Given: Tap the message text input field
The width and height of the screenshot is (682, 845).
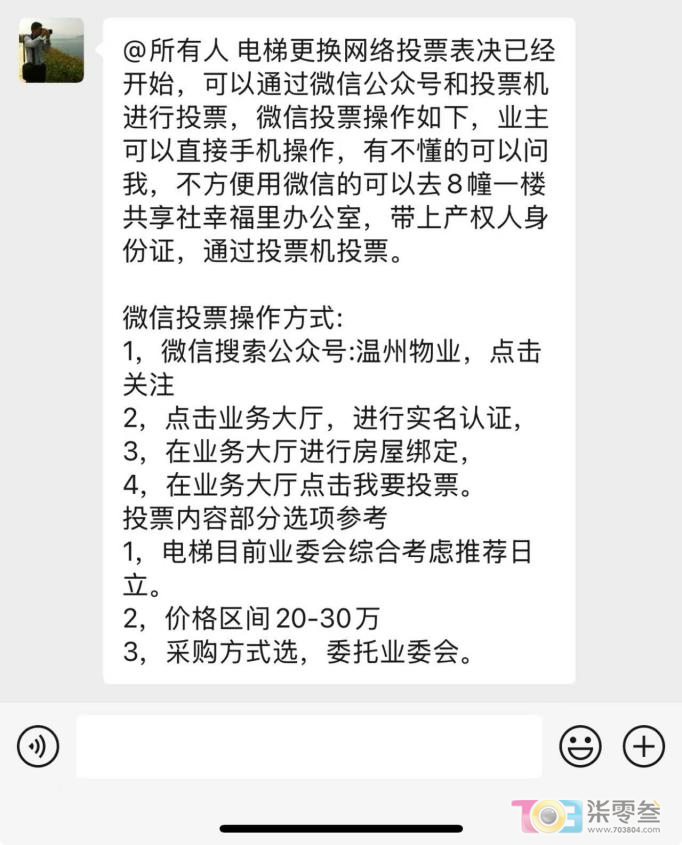Looking at the screenshot, I should [309, 746].
